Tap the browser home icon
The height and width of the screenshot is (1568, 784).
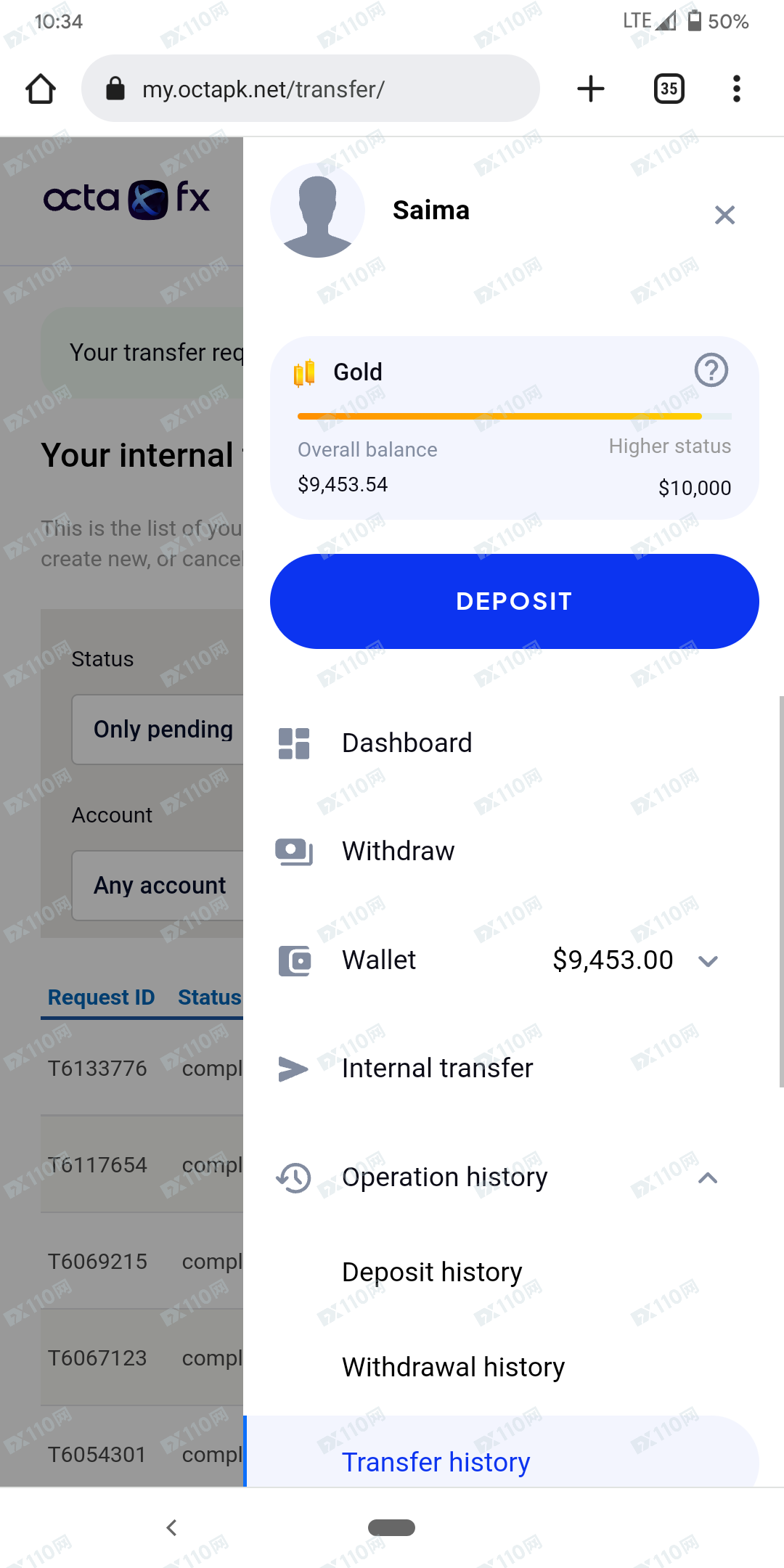click(x=41, y=89)
